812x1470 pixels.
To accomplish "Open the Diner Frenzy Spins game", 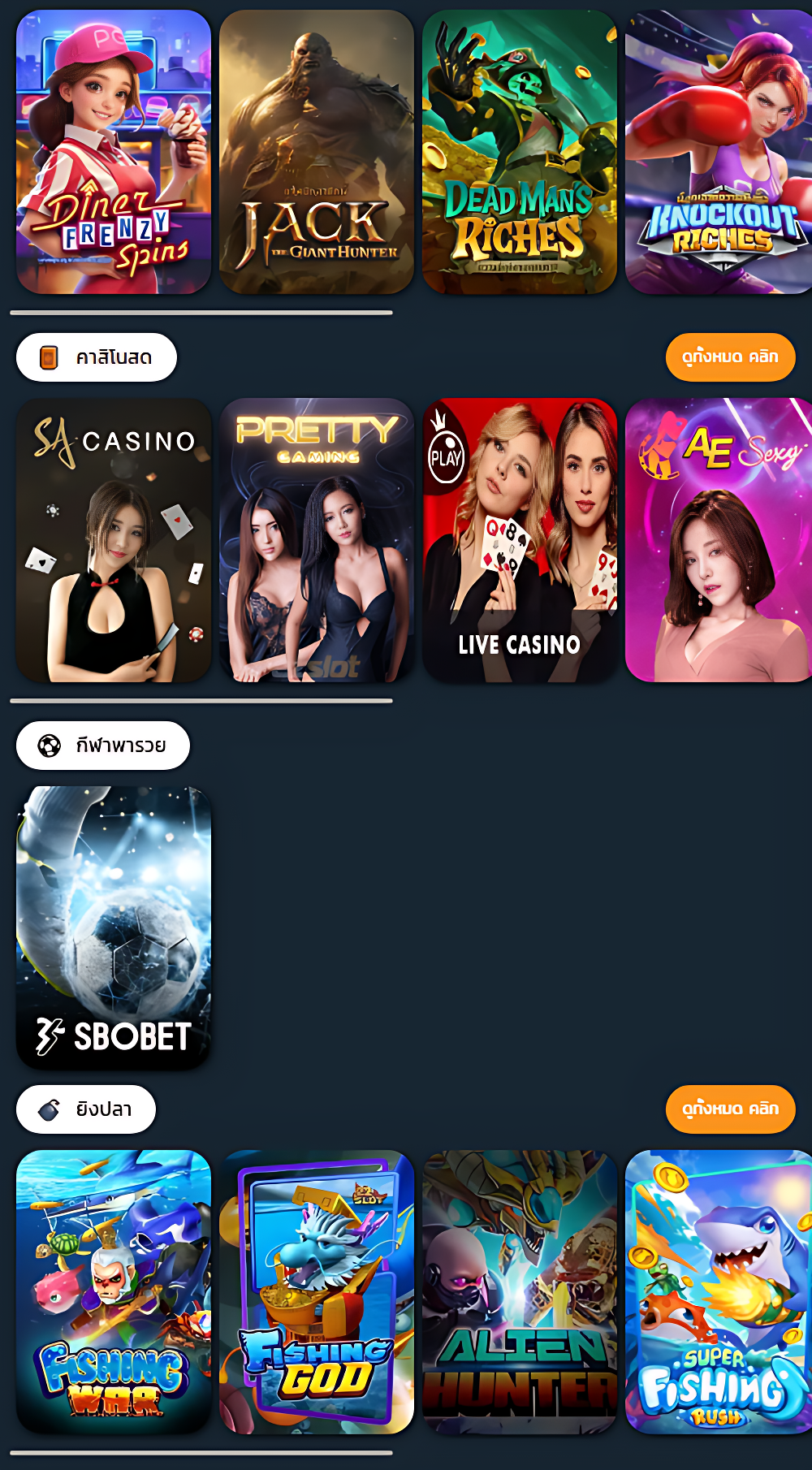I will 114,152.
